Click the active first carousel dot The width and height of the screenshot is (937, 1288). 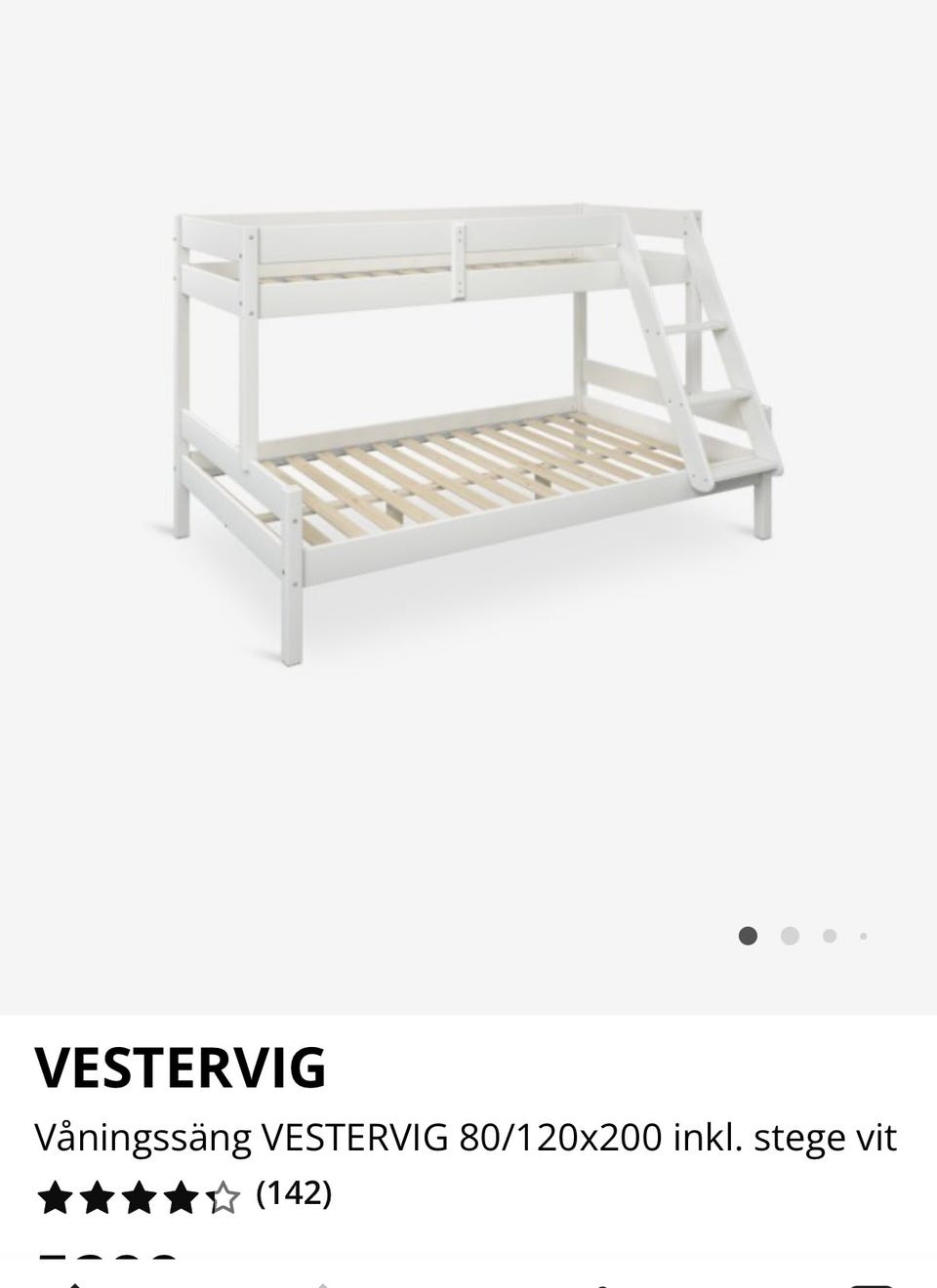click(x=748, y=935)
